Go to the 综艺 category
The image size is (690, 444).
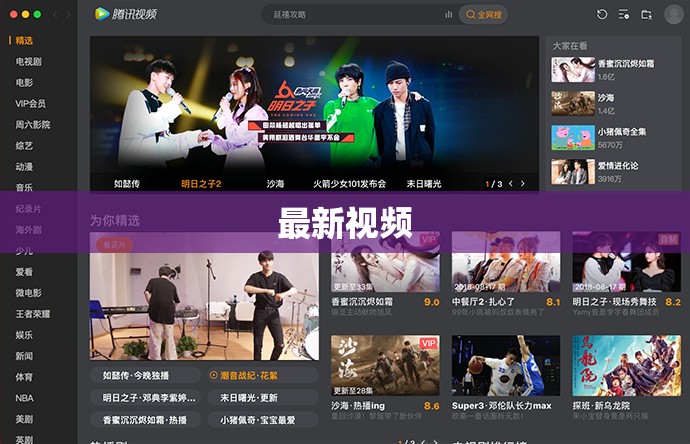pyautogui.click(x=24, y=146)
